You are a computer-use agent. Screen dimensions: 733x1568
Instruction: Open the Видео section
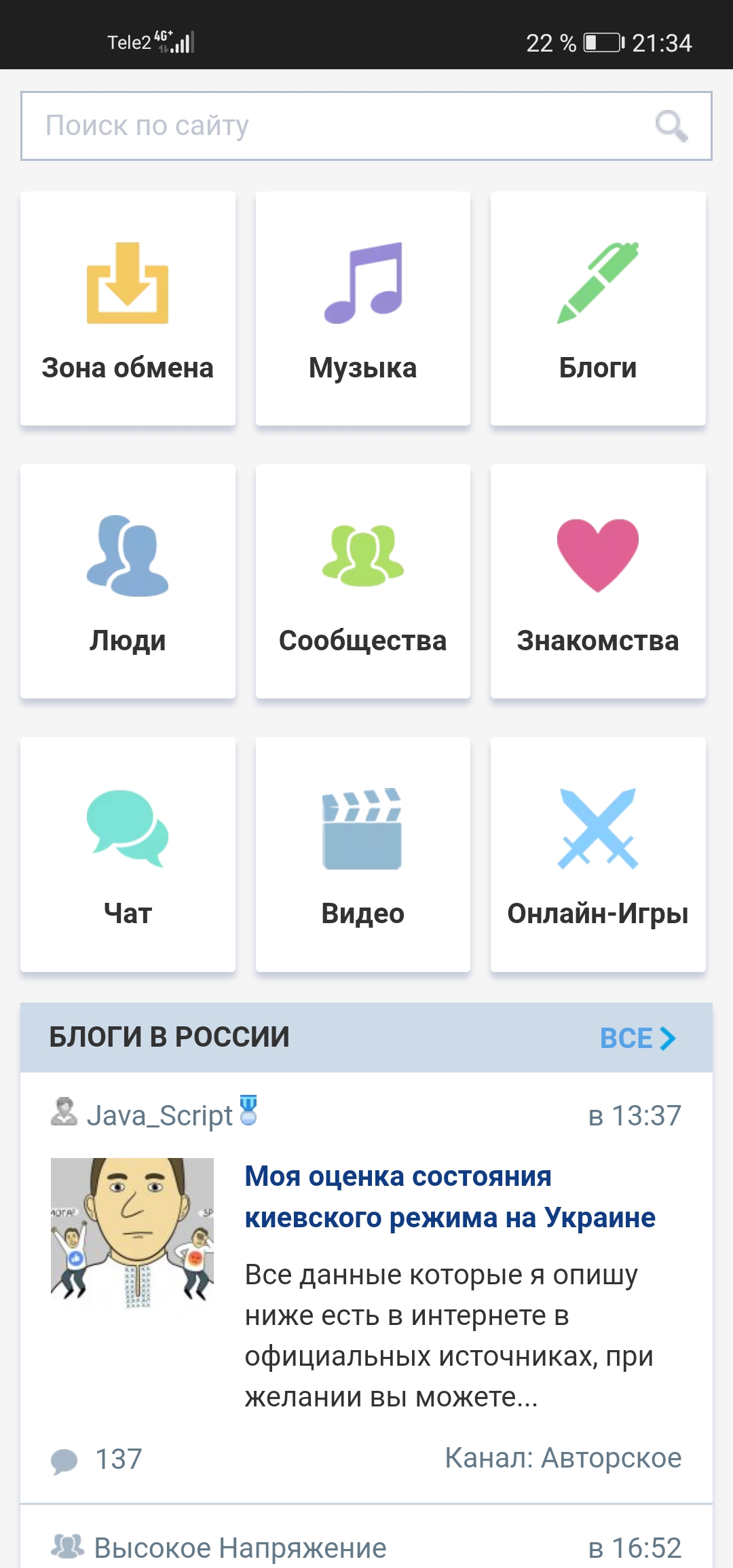(x=362, y=855)
